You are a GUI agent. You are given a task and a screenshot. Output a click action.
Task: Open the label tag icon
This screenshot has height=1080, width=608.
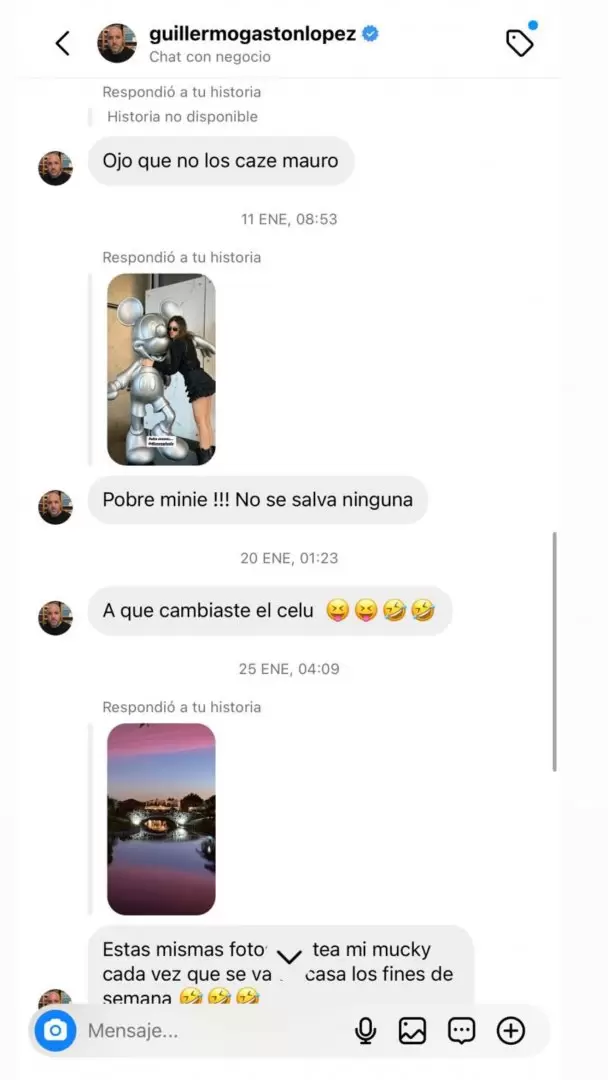520,42
